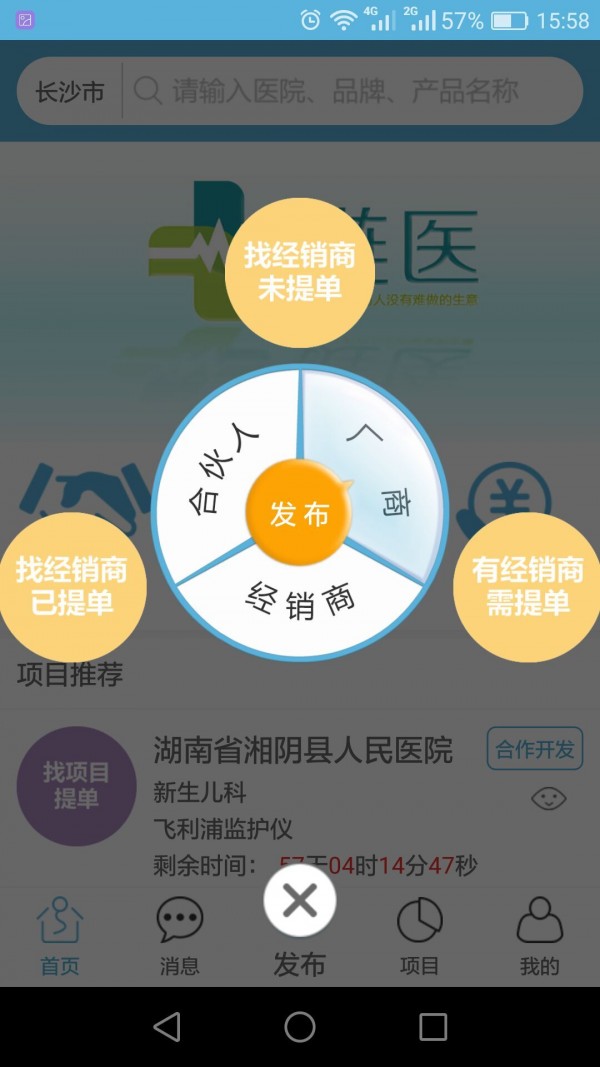Tap the orange 发布 center button
This screenshot has height=1067, width=600.
[x=299, y=514]
